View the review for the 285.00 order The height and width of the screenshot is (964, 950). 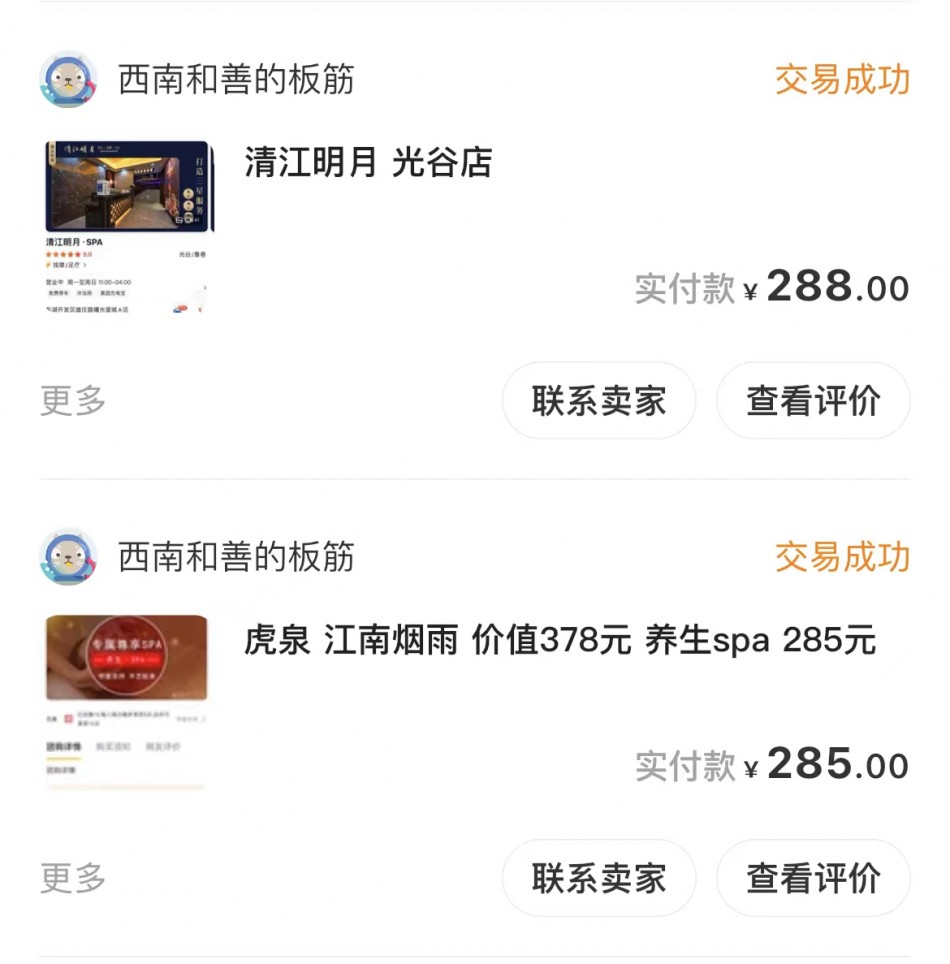(x=812, y=878)
